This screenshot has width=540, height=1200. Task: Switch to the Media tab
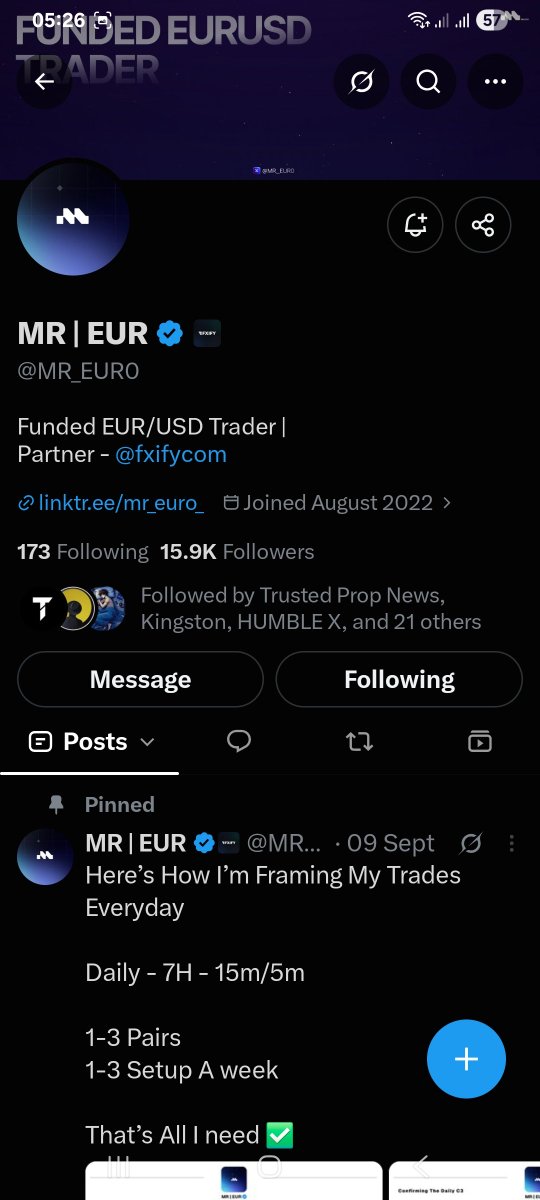pos(480,741)
